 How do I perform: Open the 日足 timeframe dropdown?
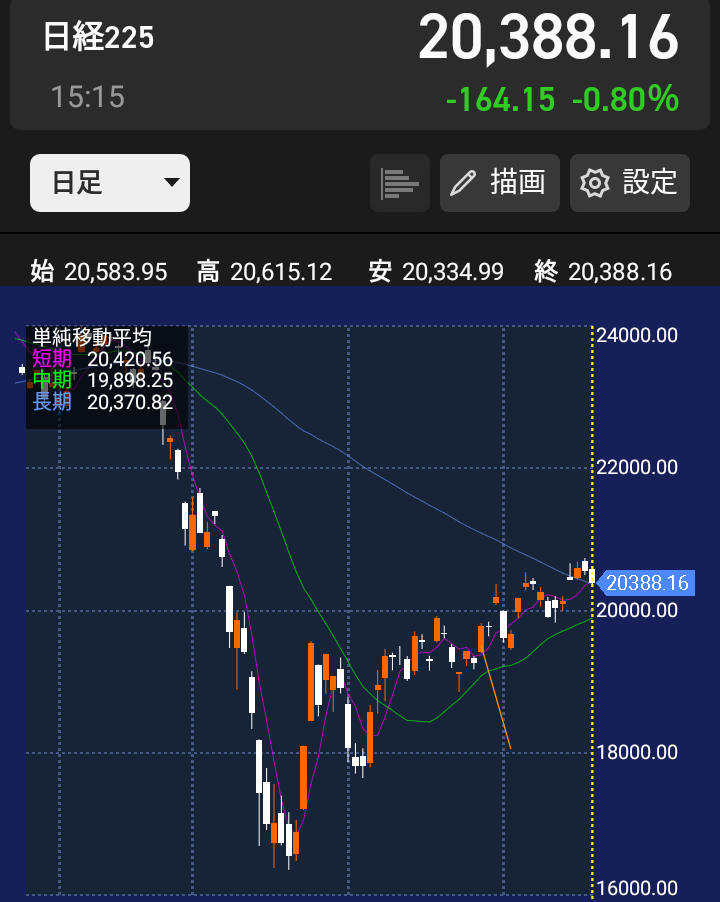(110, 183)
